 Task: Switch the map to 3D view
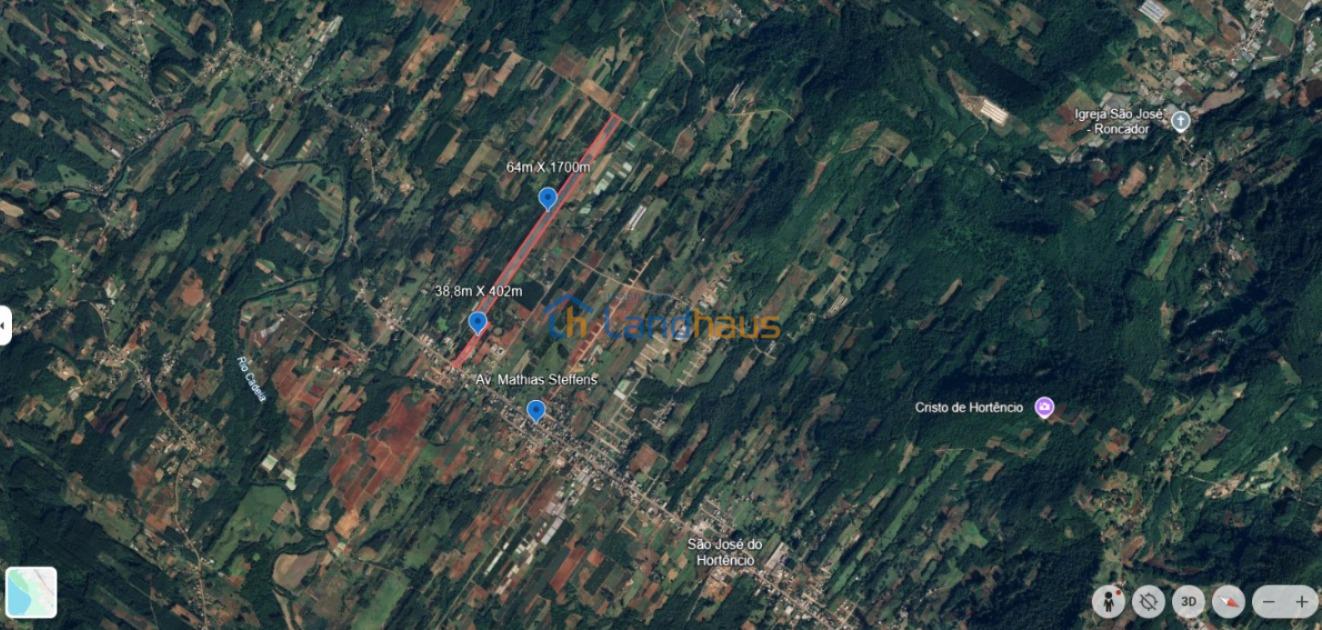pos(1188,601)
